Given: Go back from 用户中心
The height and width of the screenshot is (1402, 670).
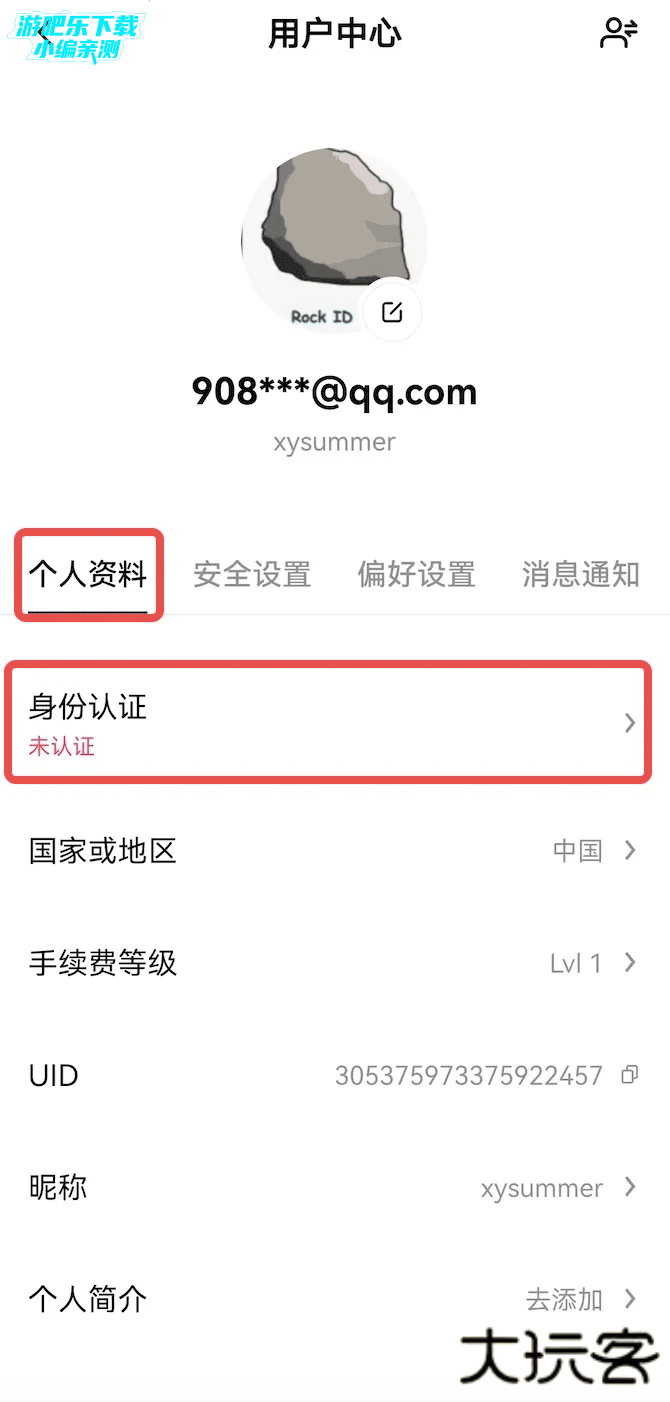Looking at the screenshot, I should pyautogui.click(x=42, y=34).
